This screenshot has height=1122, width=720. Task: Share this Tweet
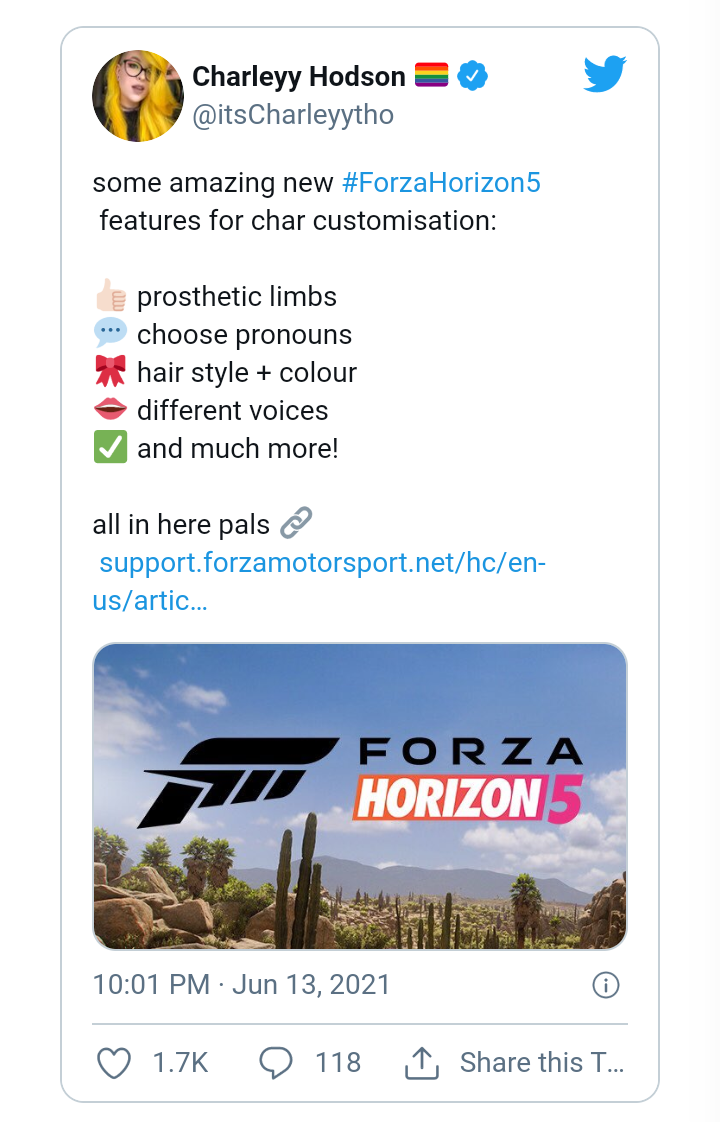pyautogui.click(x=516, y=1063)
